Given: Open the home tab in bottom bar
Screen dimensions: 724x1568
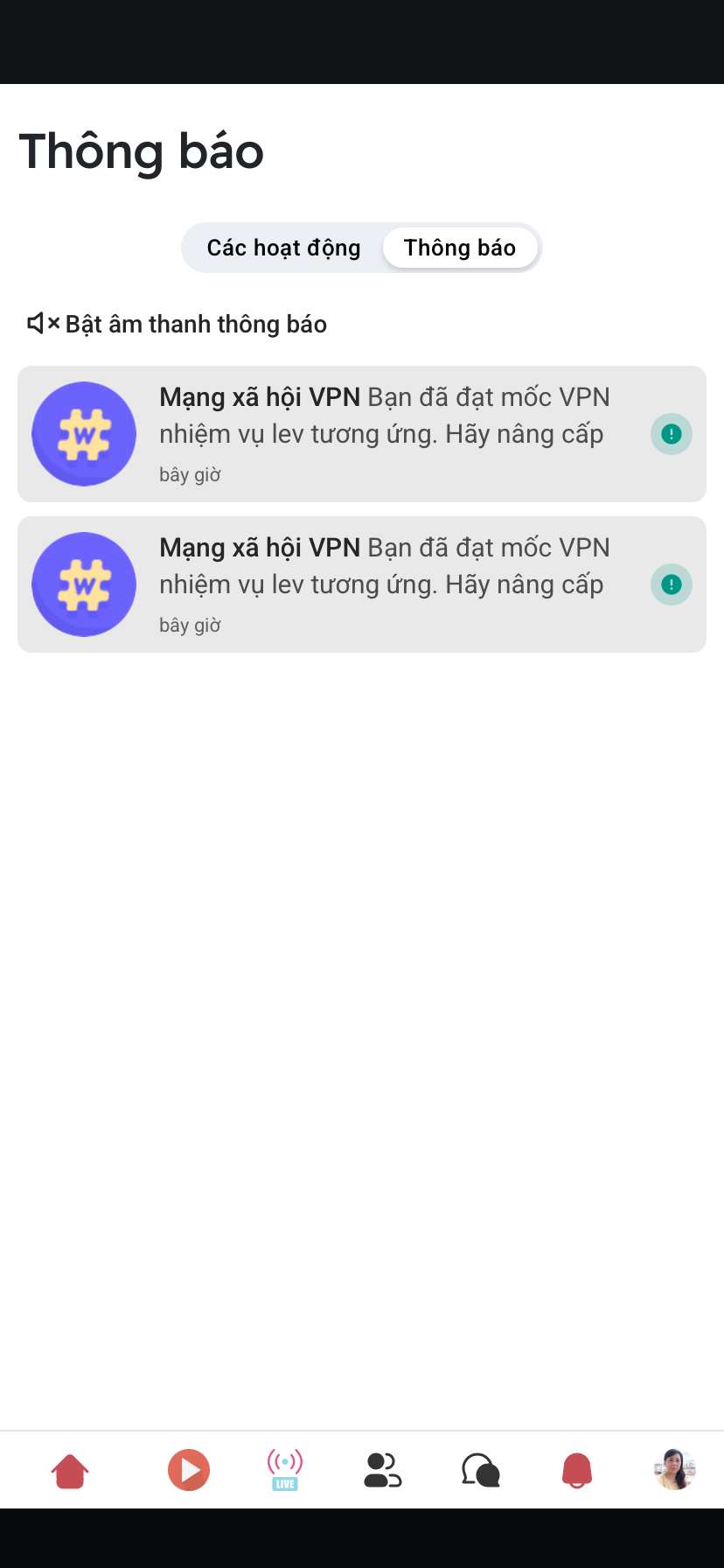Looking at the screenshot, I should [x=70, y=1470].
